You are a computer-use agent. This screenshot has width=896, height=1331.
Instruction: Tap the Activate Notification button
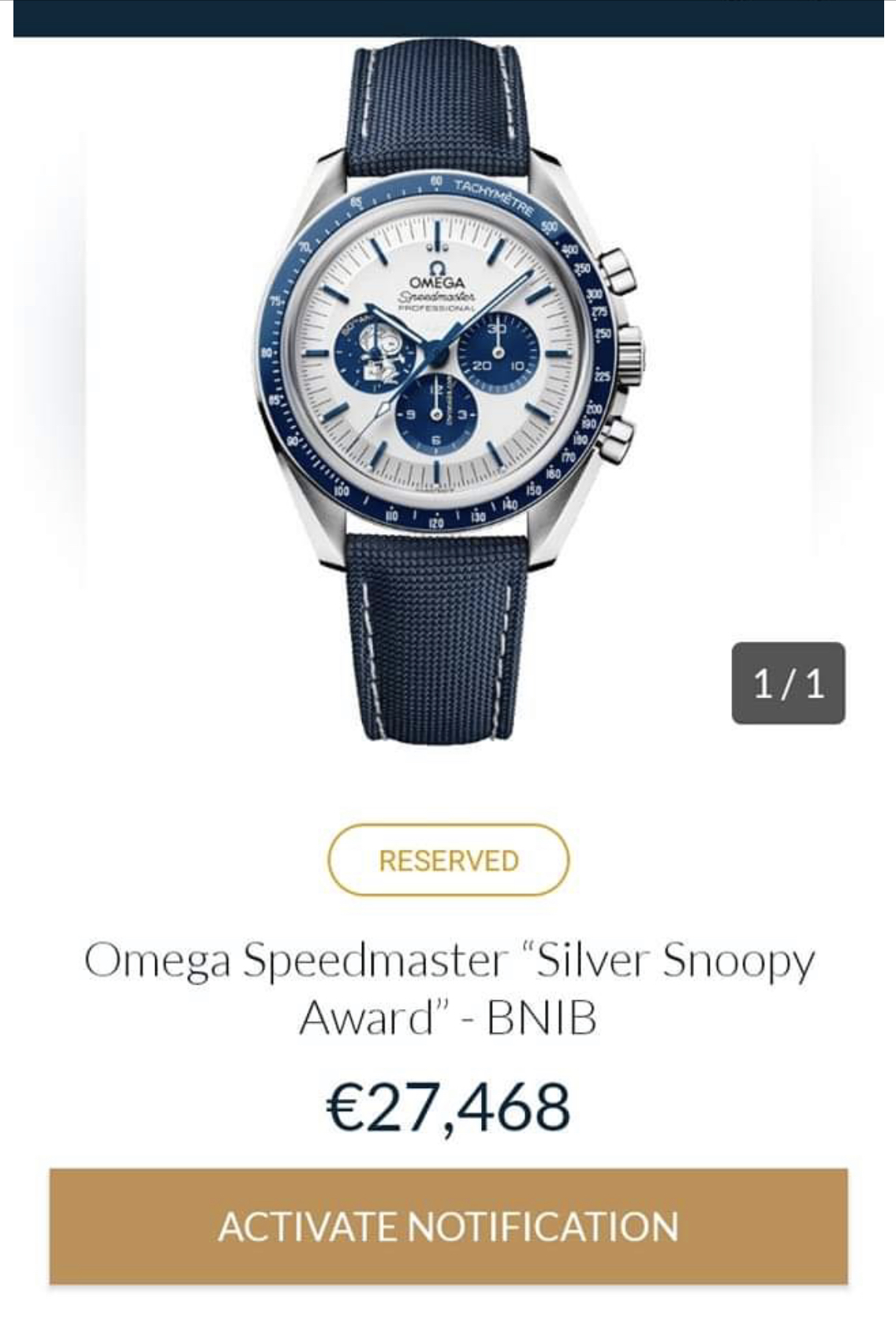point(448,1227)
